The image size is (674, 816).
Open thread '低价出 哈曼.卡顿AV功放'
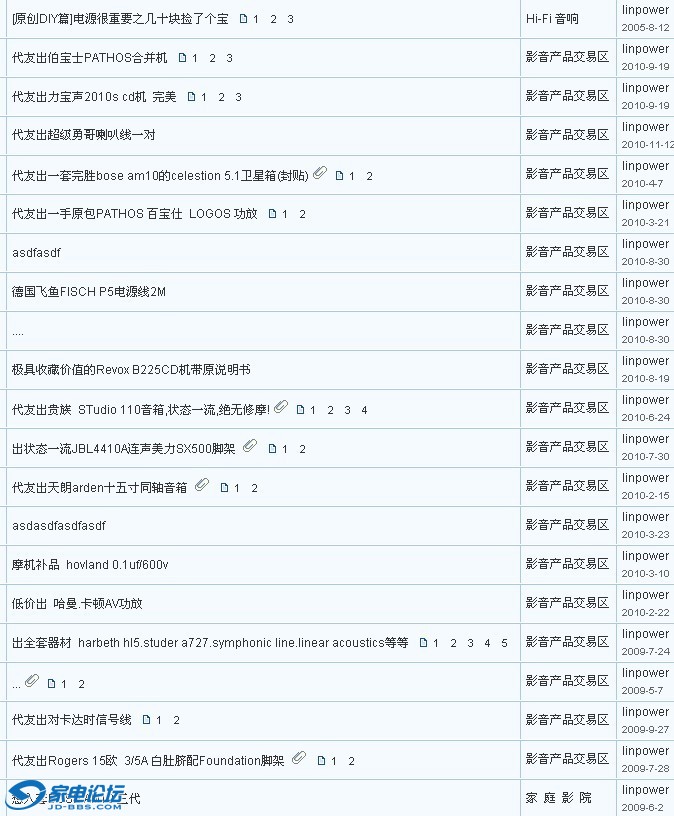point(77,604)
